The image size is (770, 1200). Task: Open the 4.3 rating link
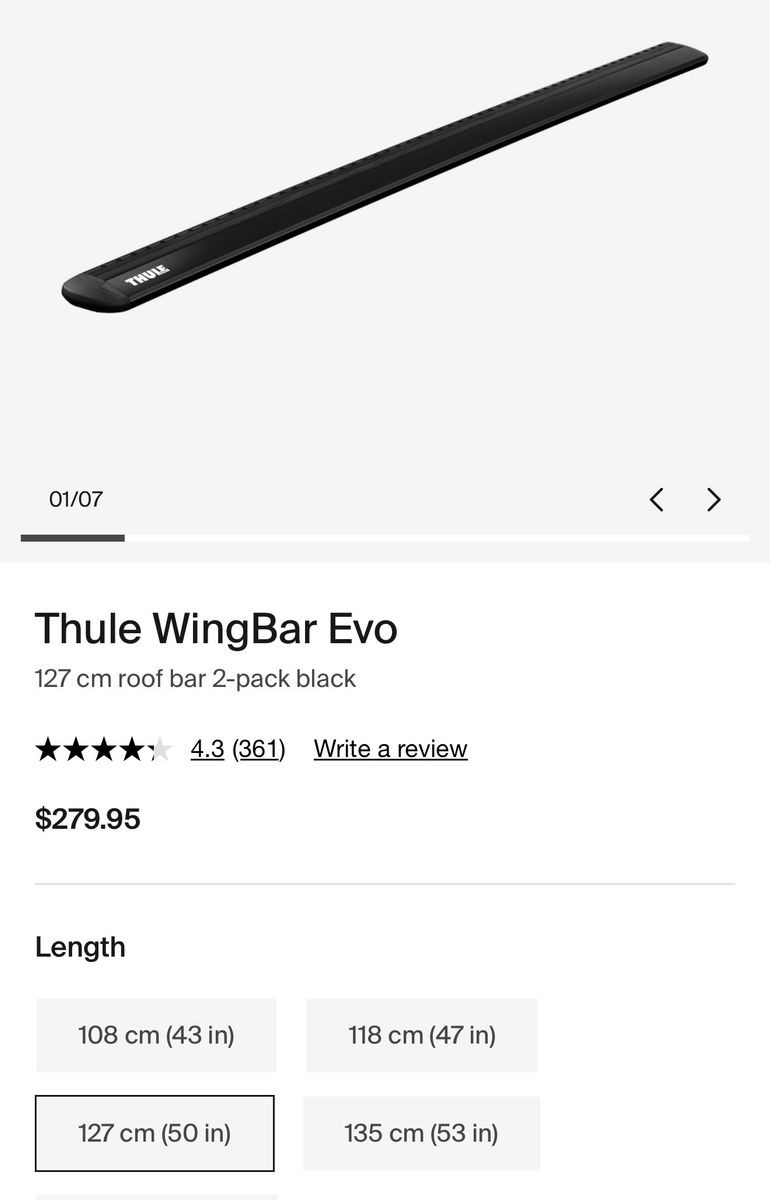(207, 749)
